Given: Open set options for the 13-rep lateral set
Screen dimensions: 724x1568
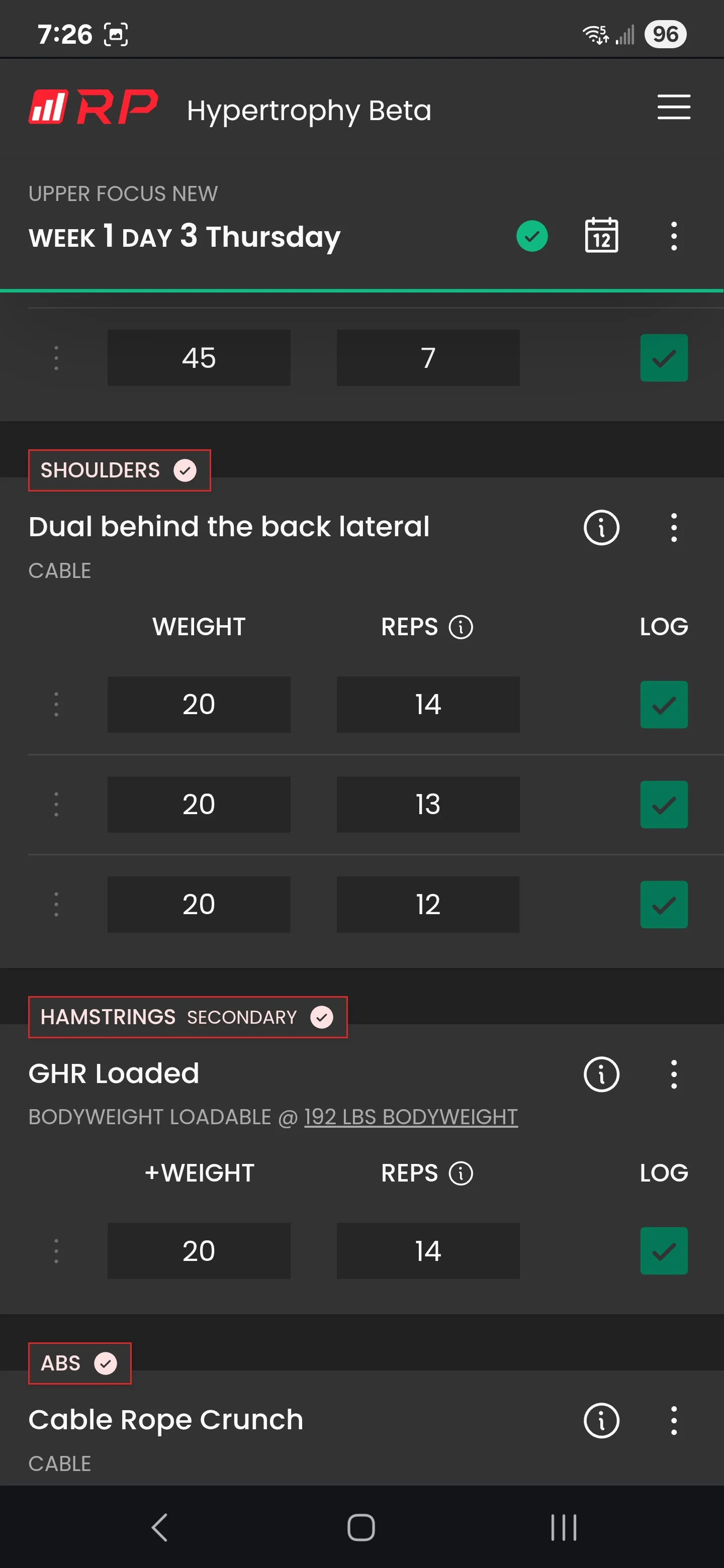Looking at the screenshot, I should point(56,804).
